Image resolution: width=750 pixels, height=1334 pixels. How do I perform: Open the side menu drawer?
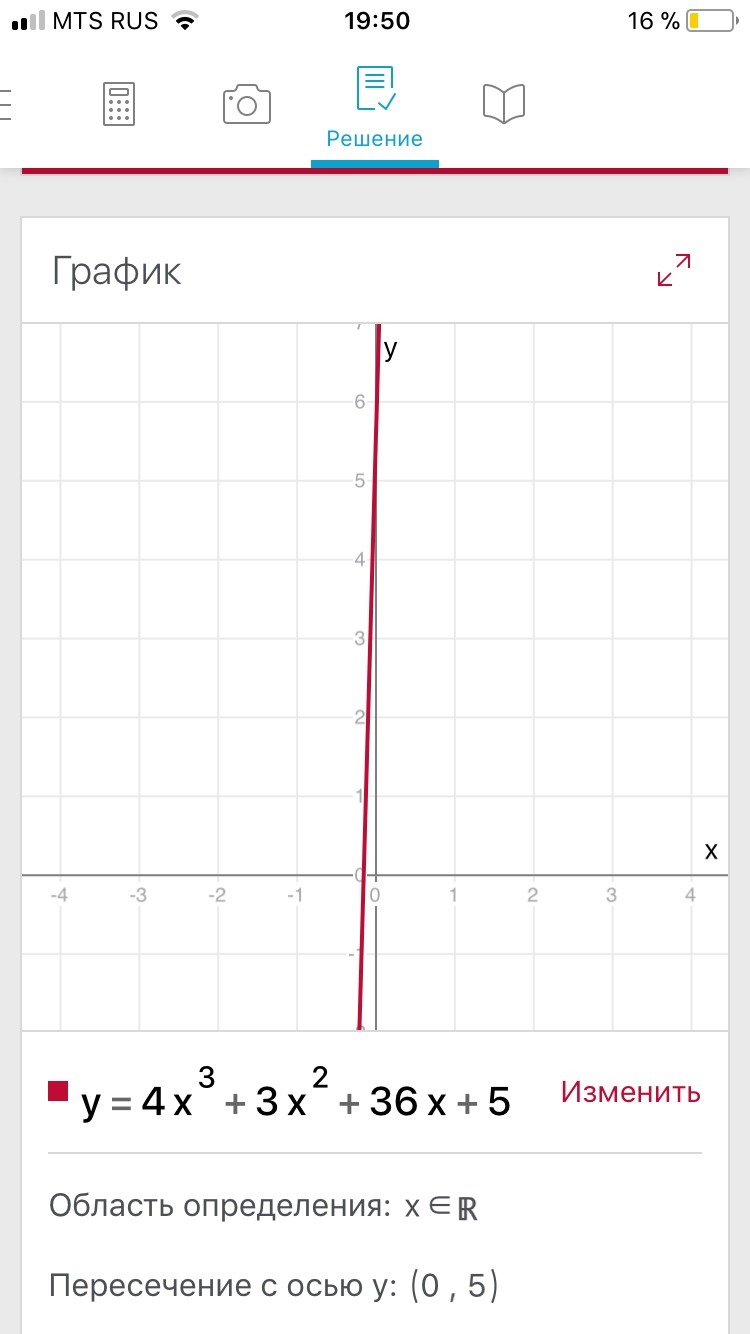tap(8, 104)
